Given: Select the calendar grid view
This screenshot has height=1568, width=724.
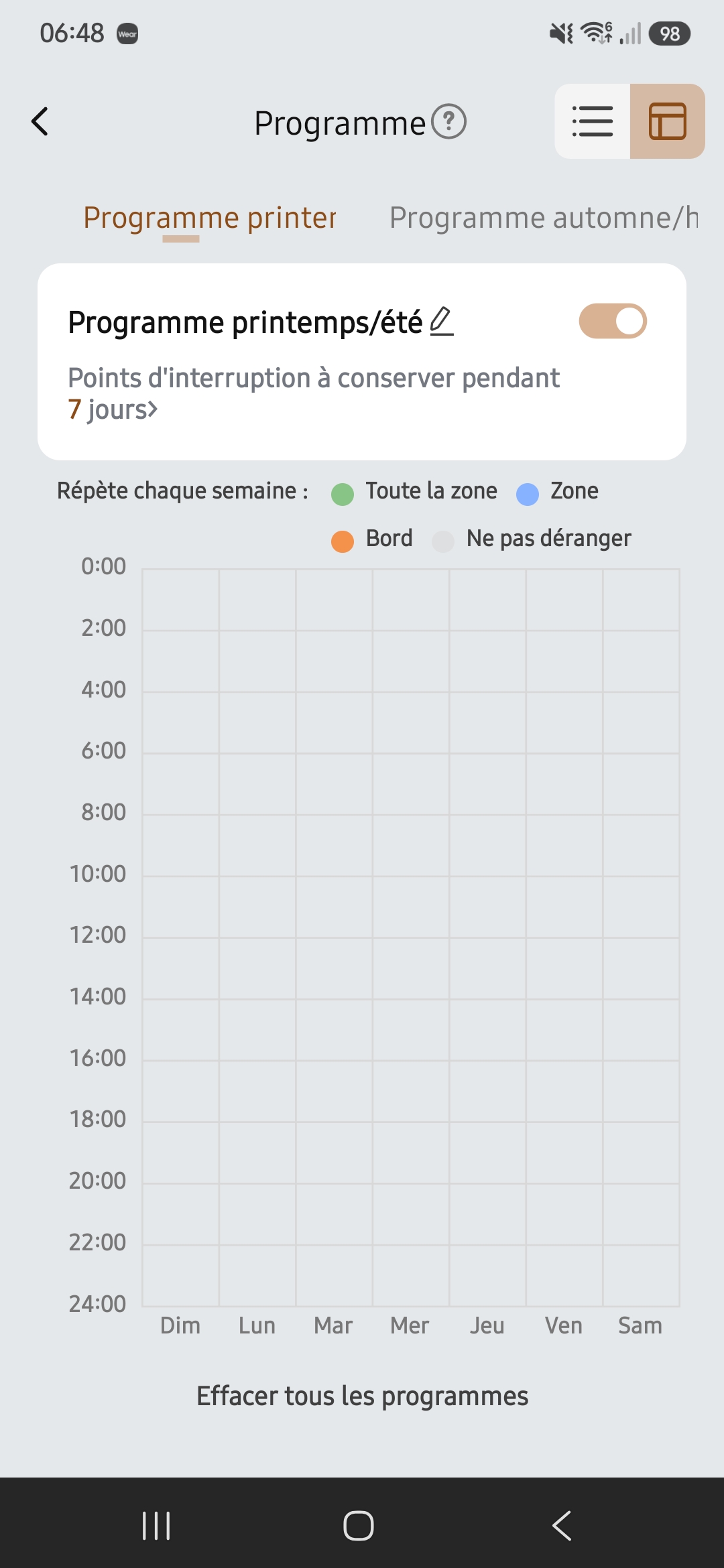Looking at the screenshot, I should coord(668,121).
